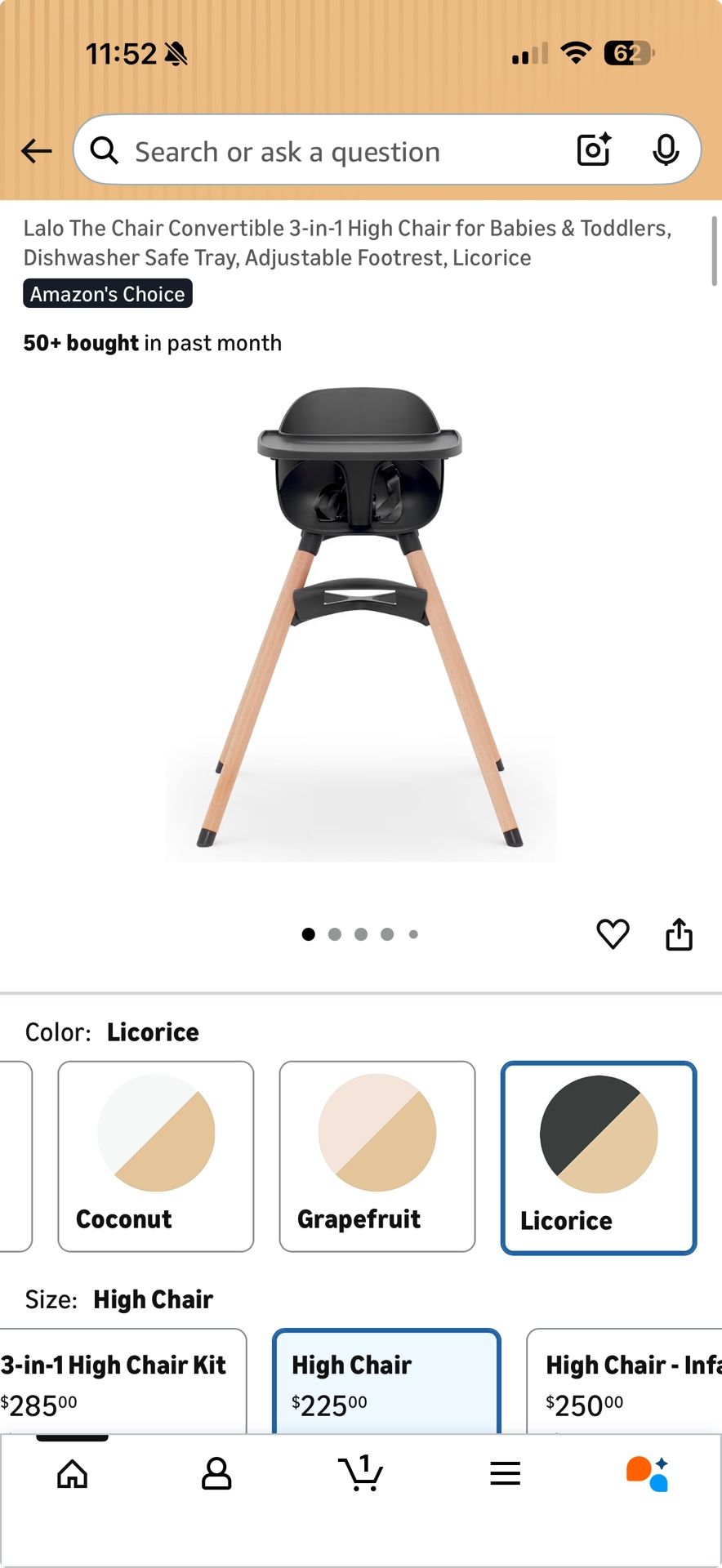Open the profile icon in bottom bar
This screenshot has width=722, height=1568.
[216, 1473]
